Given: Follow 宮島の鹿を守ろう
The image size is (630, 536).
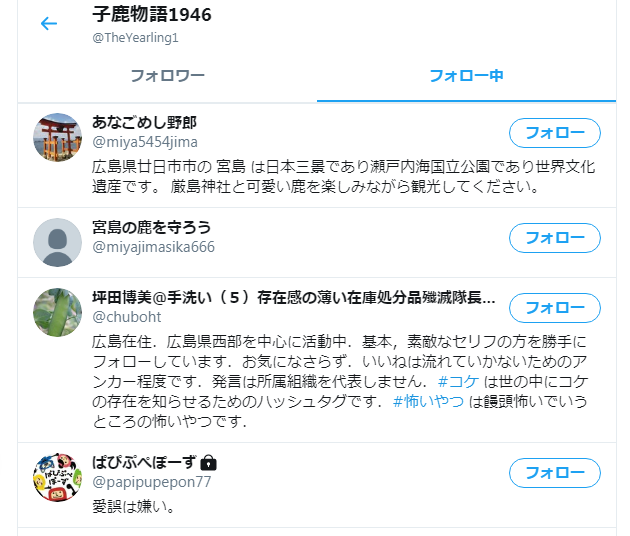Looking at the screenshot, I should [x=554, y=238].
